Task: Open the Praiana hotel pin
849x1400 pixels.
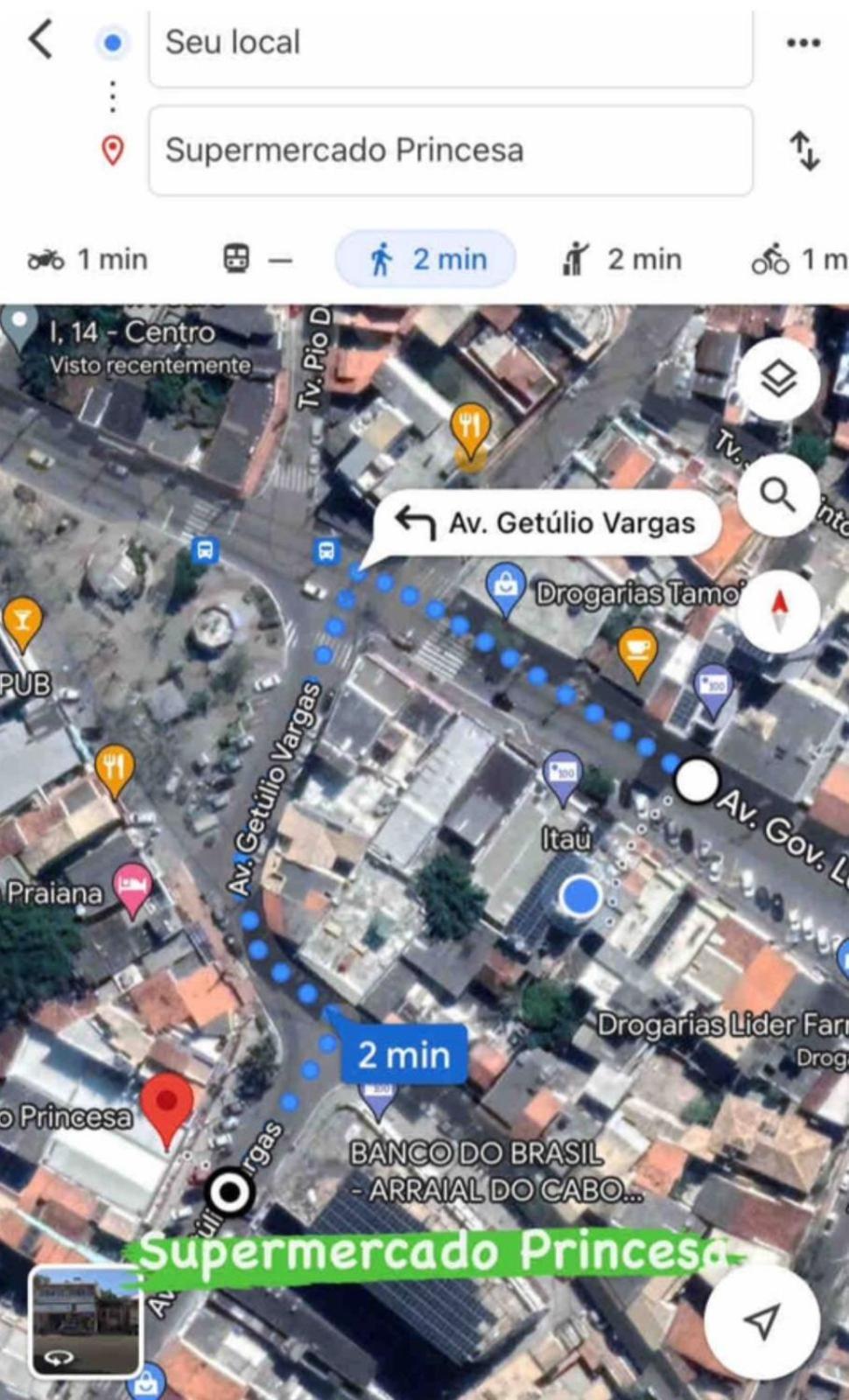Action: (x=132, y=886)
